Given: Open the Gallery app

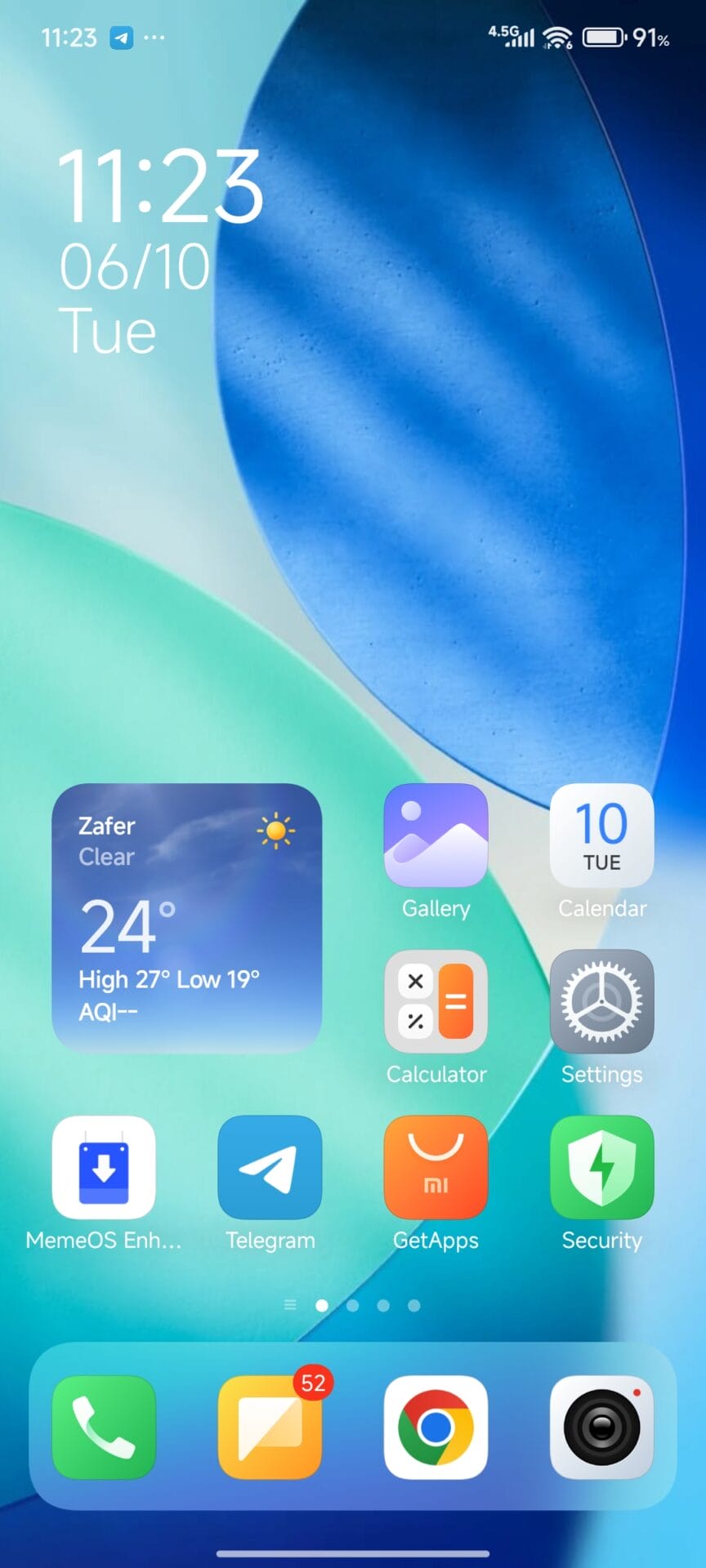Looking at the screenshot, I should pos(436,835).
